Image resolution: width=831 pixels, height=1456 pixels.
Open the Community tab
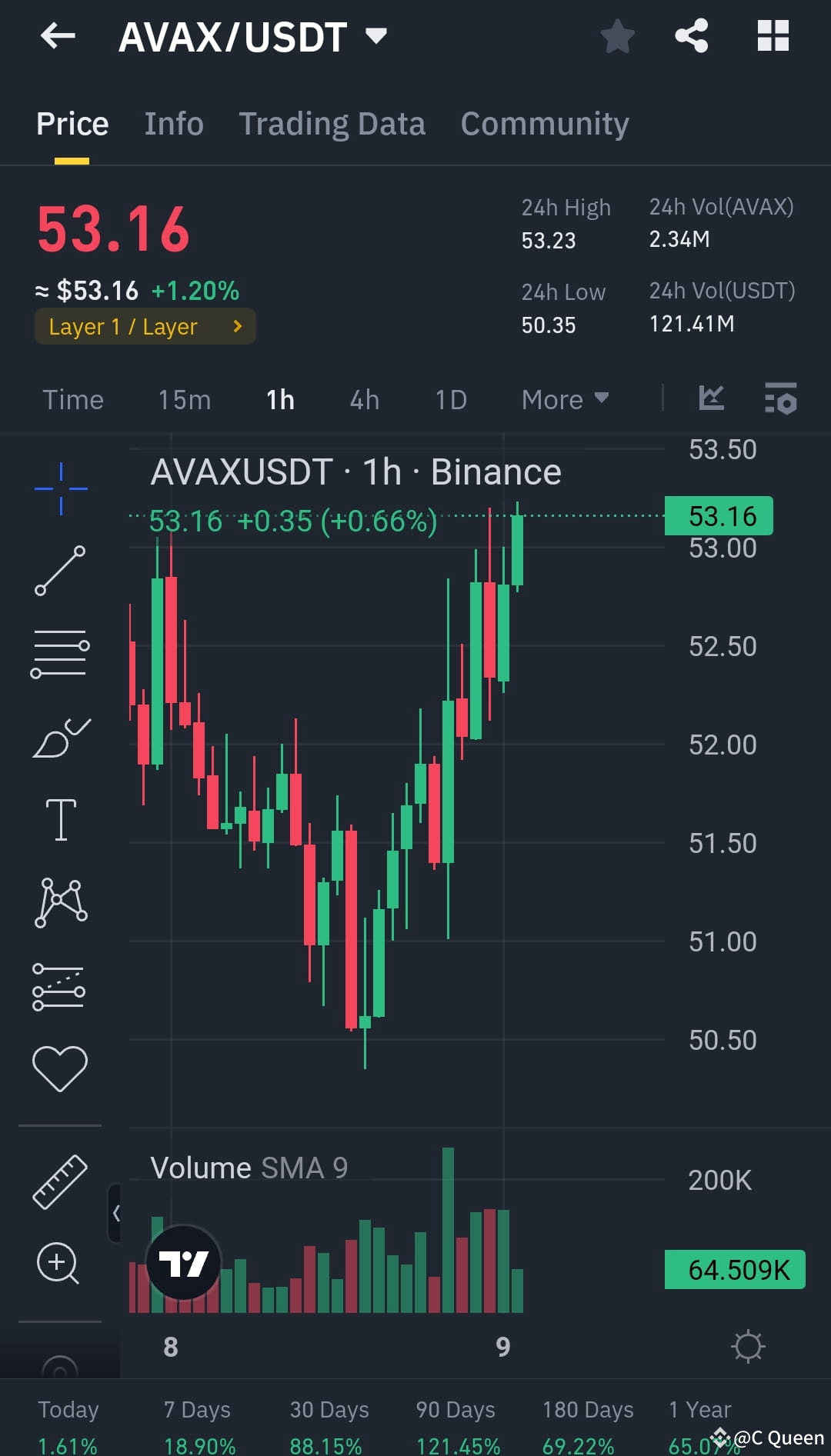click(x=544, y=123)
